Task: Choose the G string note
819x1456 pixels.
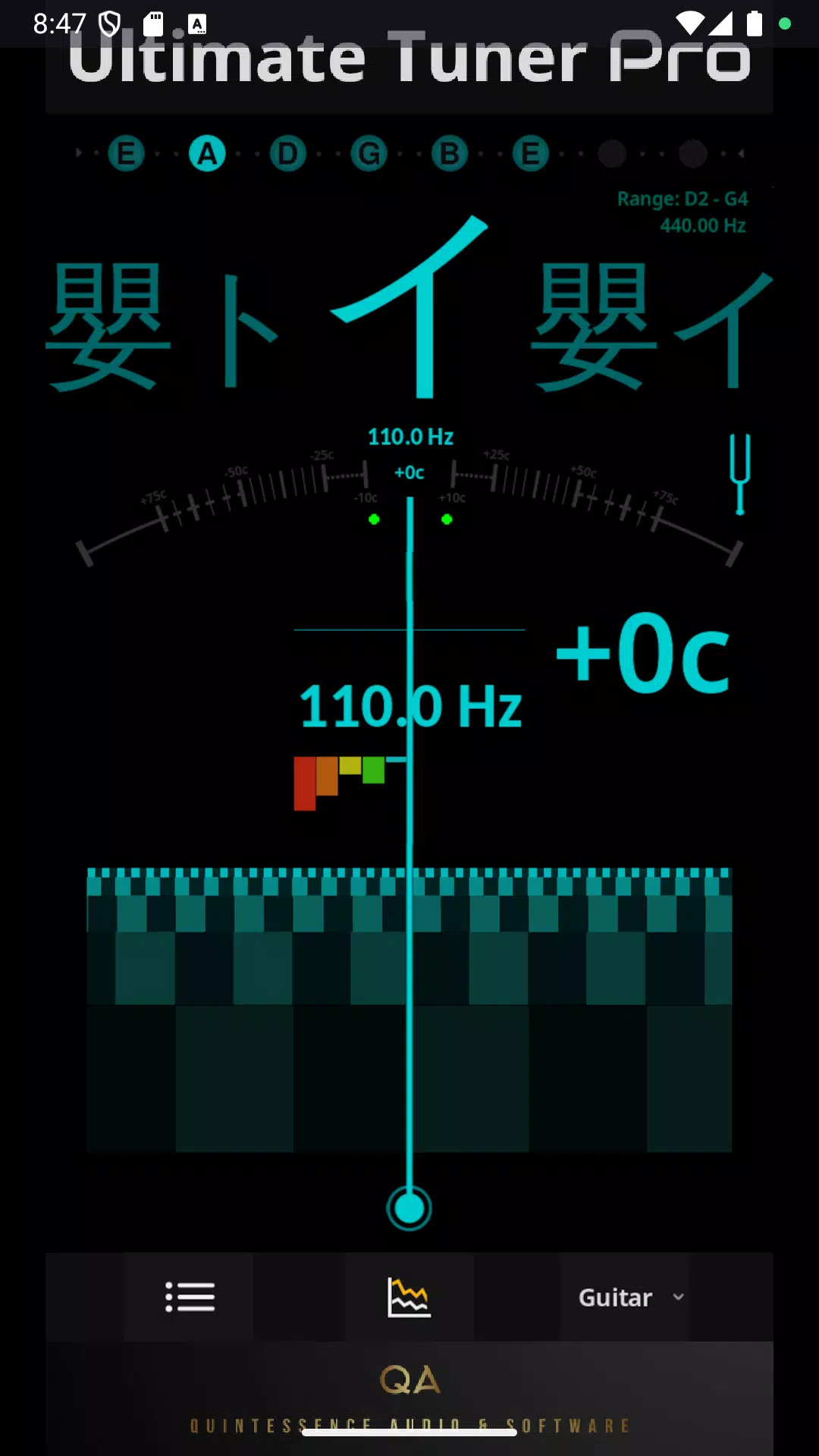Action: coord(369,154)
